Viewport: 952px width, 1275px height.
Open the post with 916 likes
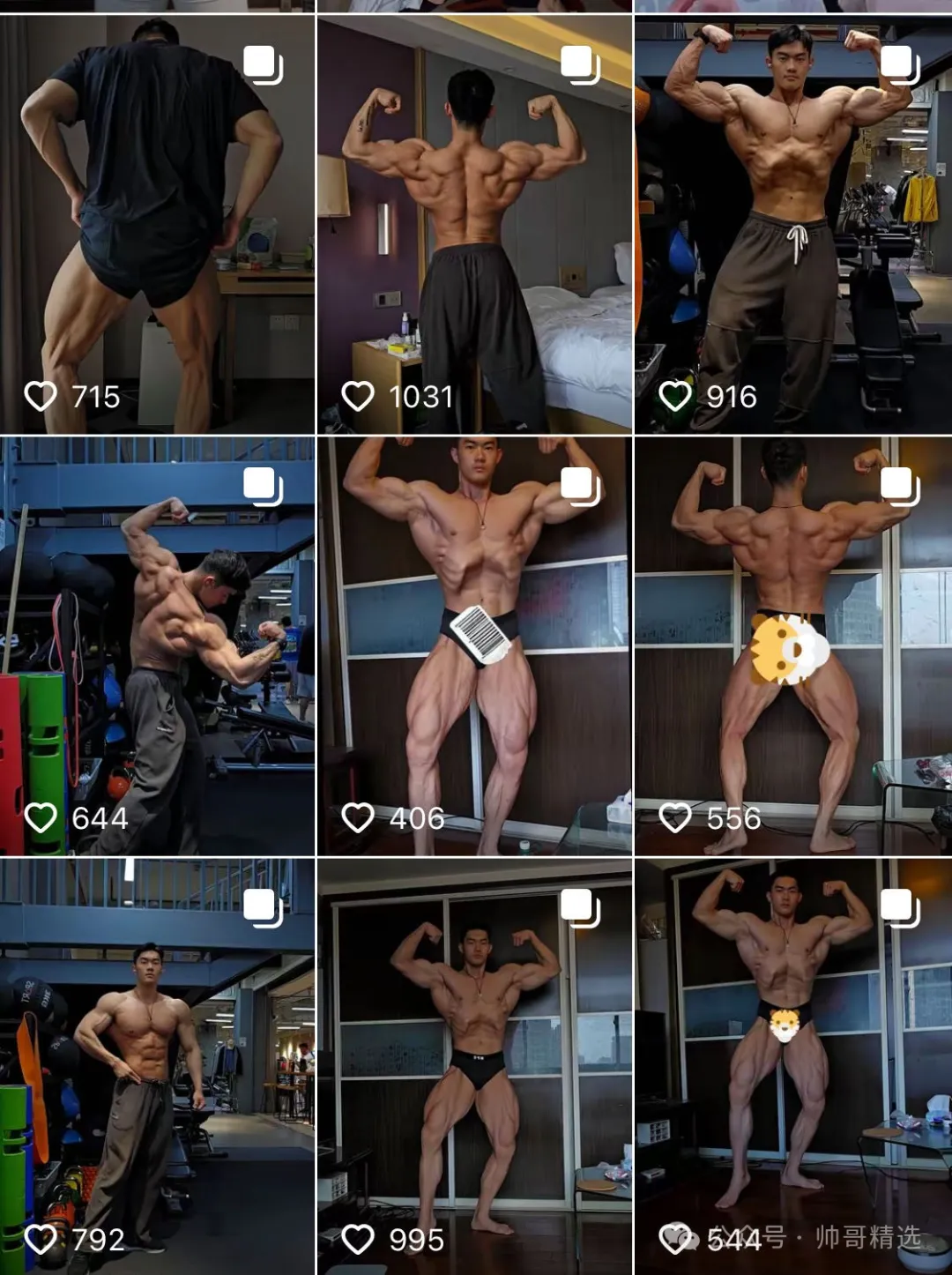pos(793,224)
